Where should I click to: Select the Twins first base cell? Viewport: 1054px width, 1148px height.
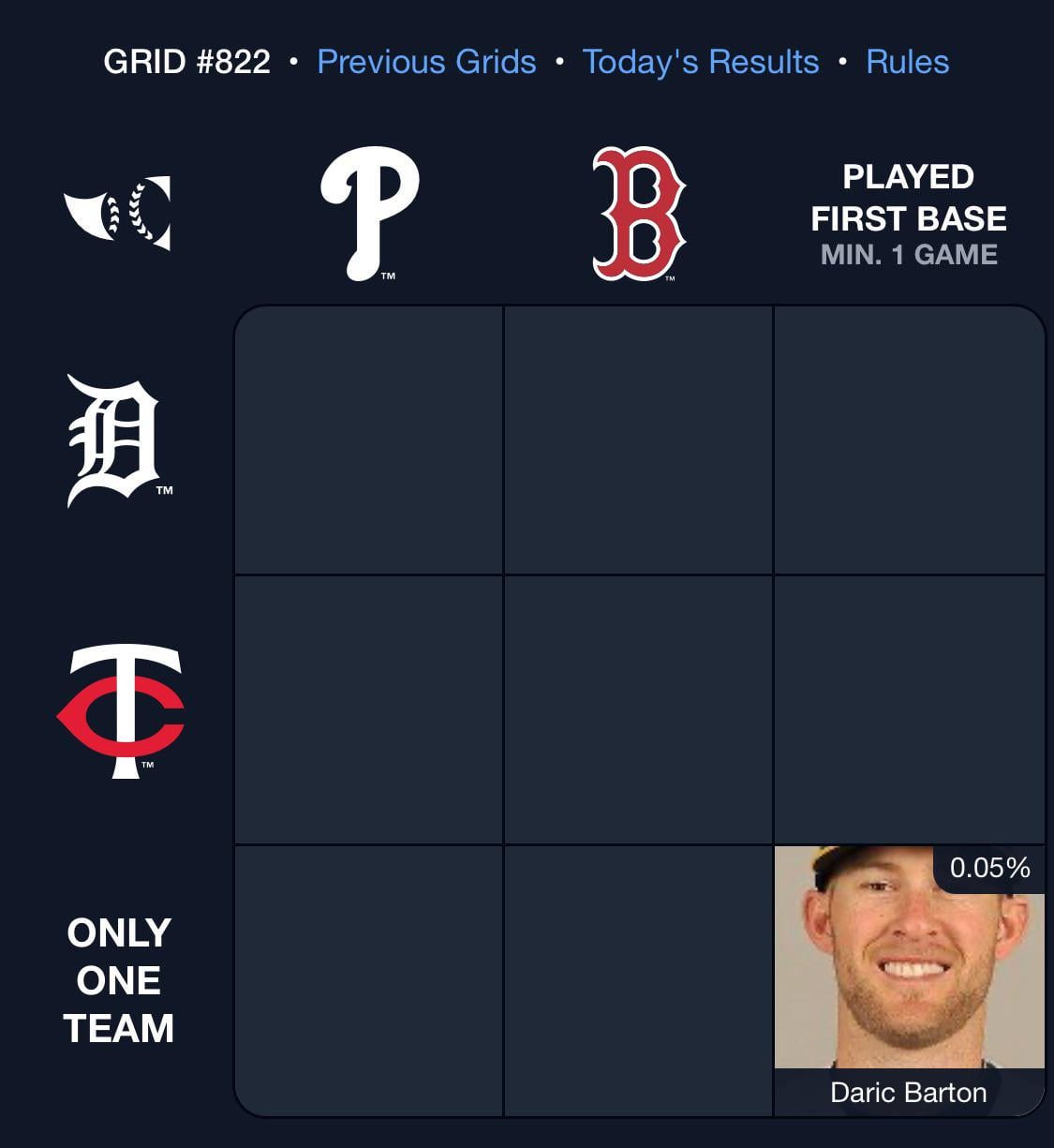point(909,710)
